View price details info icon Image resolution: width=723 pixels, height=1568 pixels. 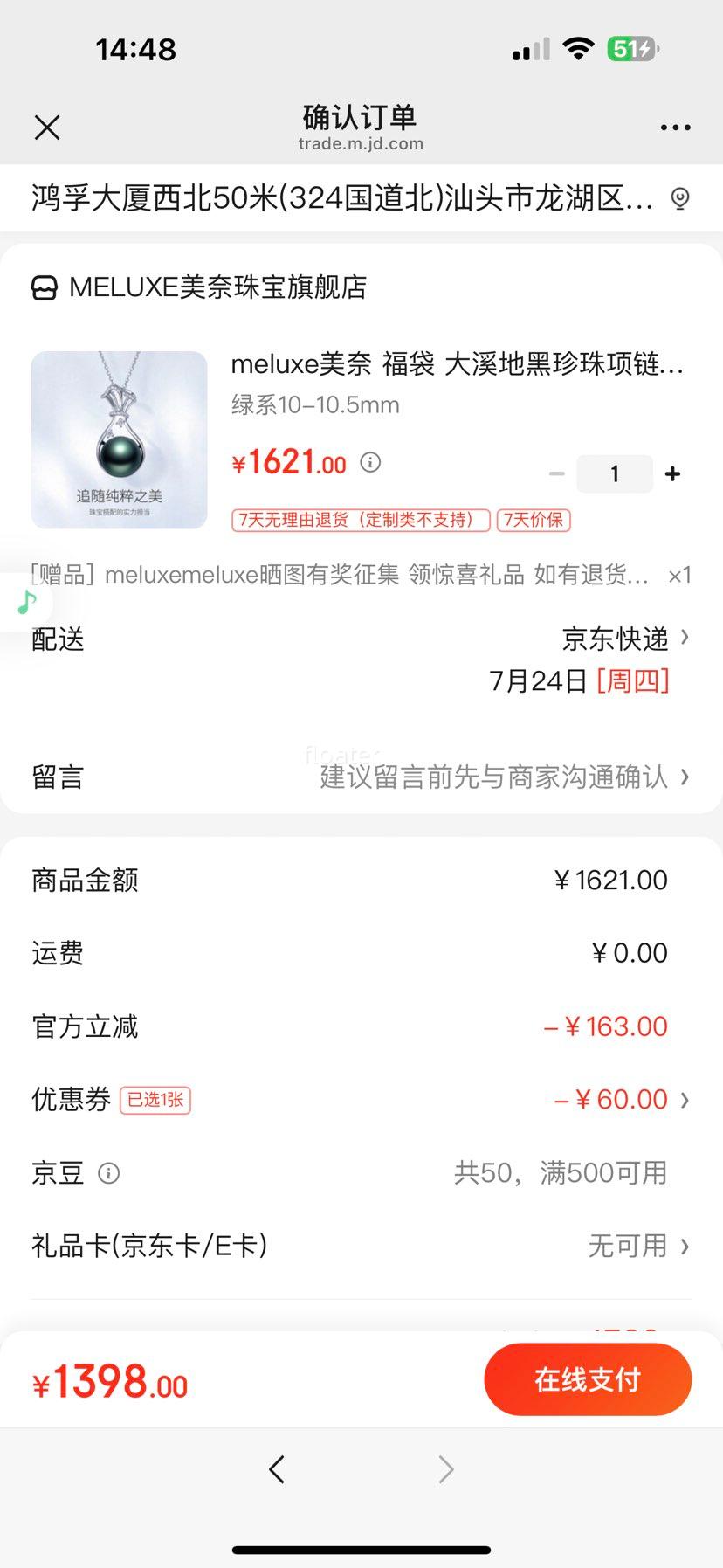(x=370, y=462)
